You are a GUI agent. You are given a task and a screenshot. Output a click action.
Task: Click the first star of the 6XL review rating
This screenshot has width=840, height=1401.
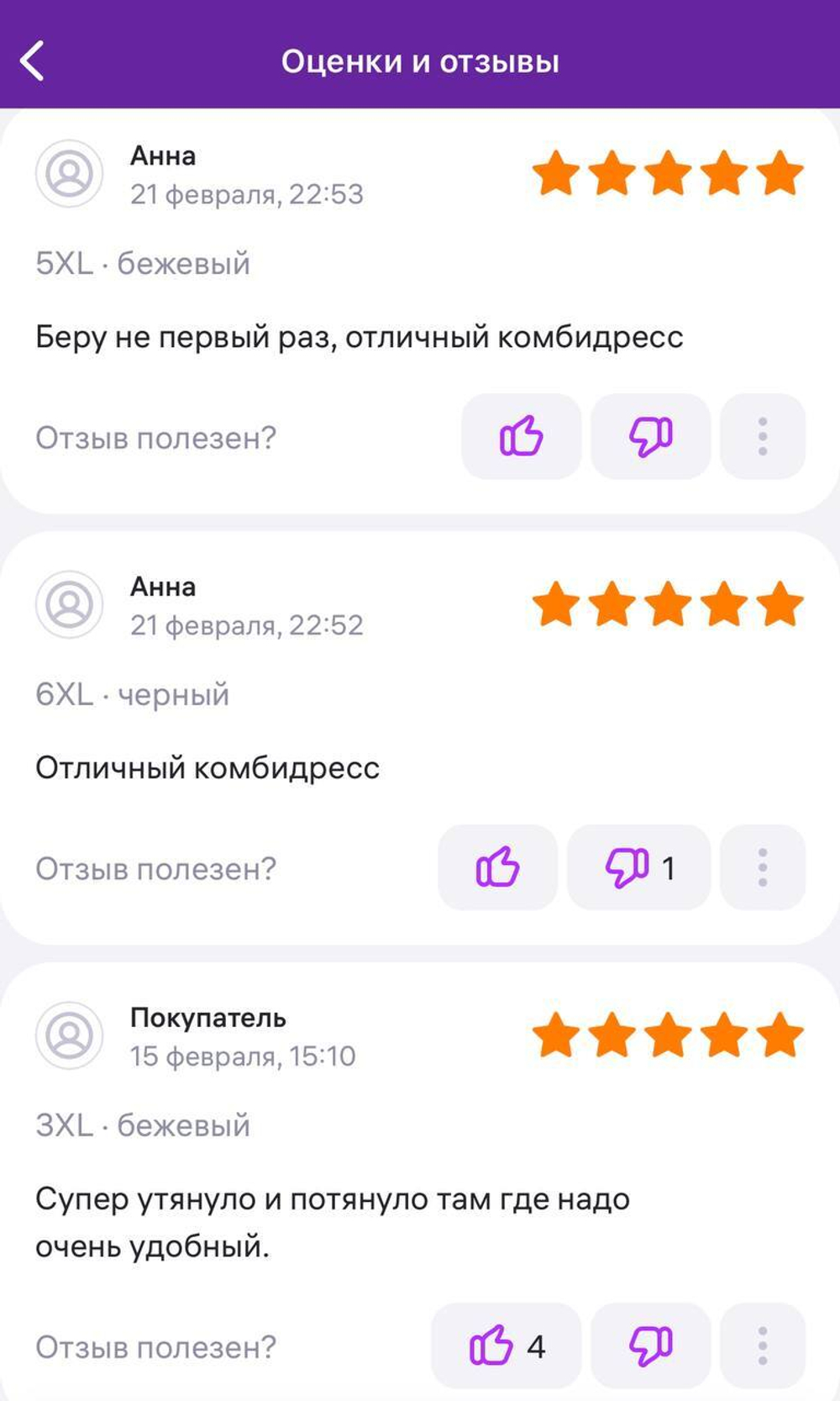(x=556, y=605)
